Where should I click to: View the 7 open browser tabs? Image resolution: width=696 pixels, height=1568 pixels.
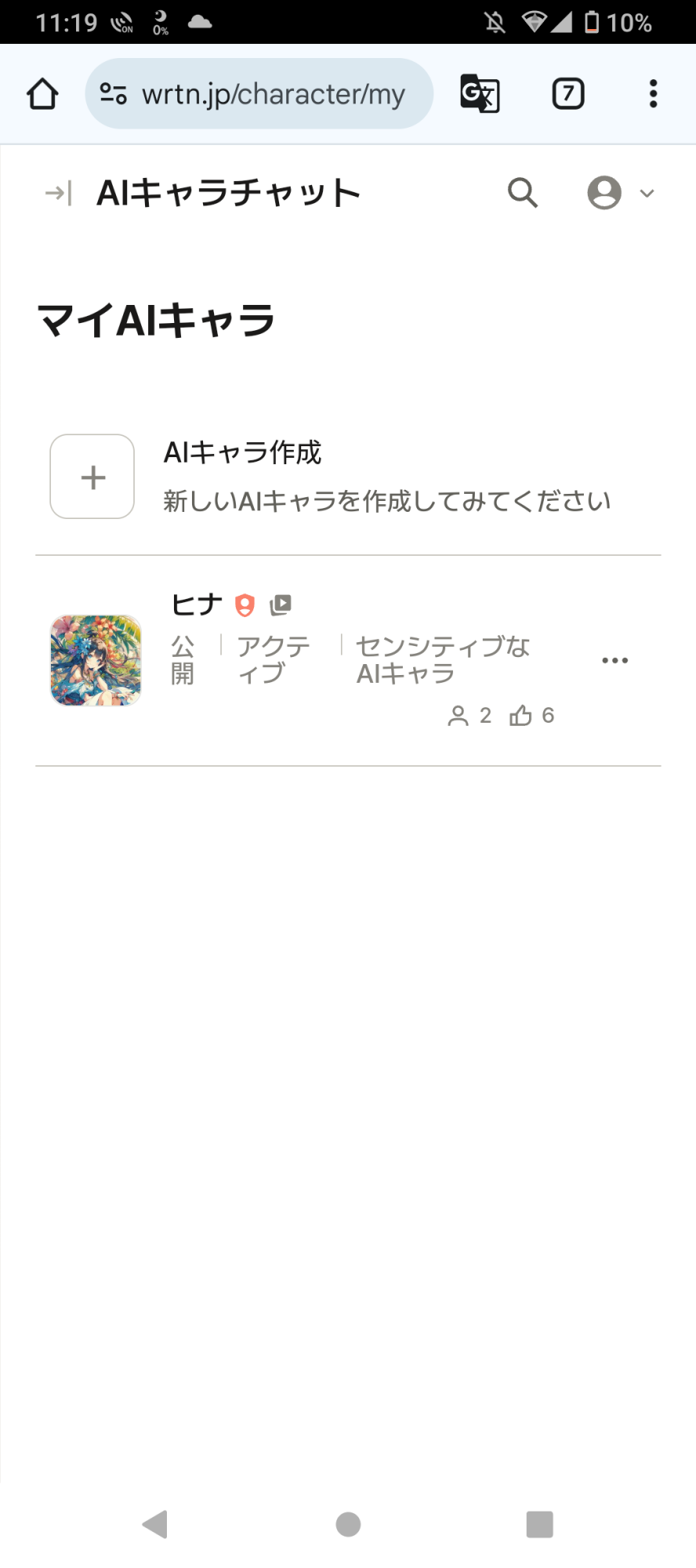[x=568, y=94]
